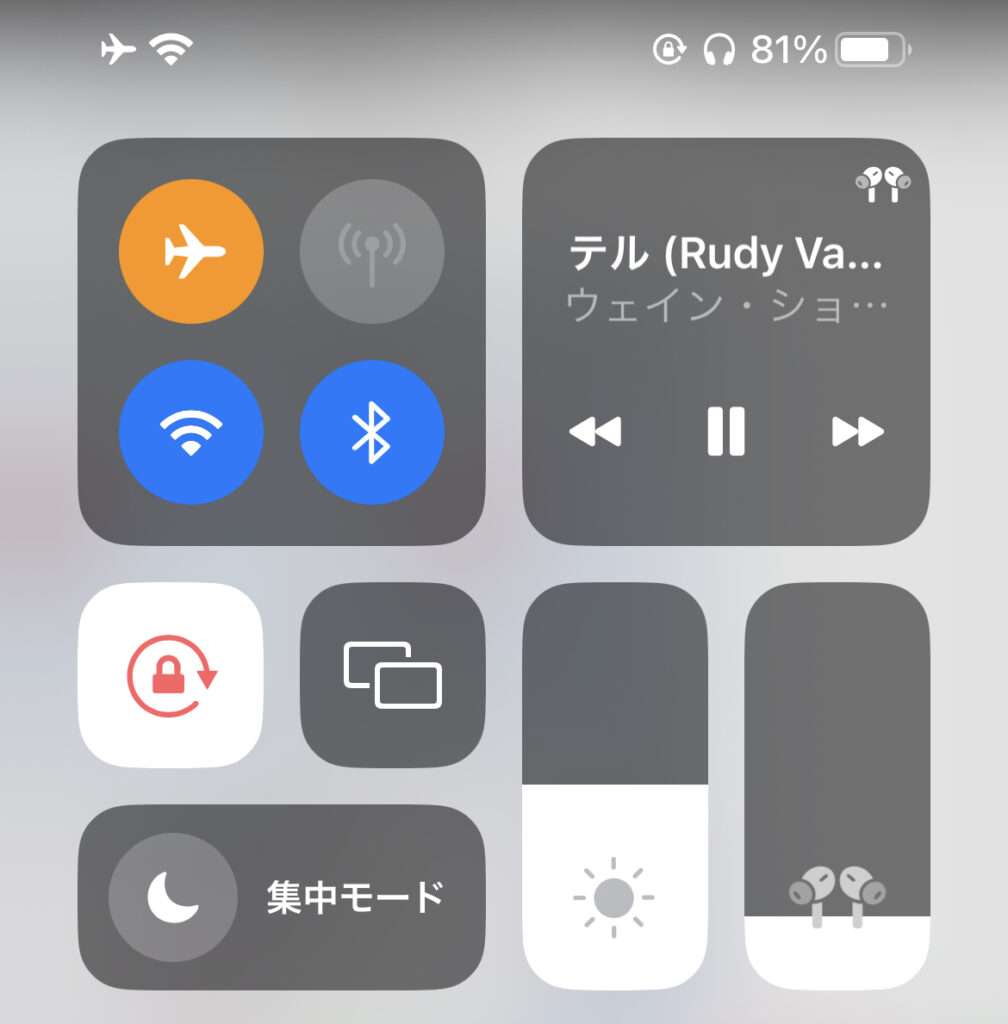Turn off Bluetooth
1008x1024 pixels.
(372, 432)
